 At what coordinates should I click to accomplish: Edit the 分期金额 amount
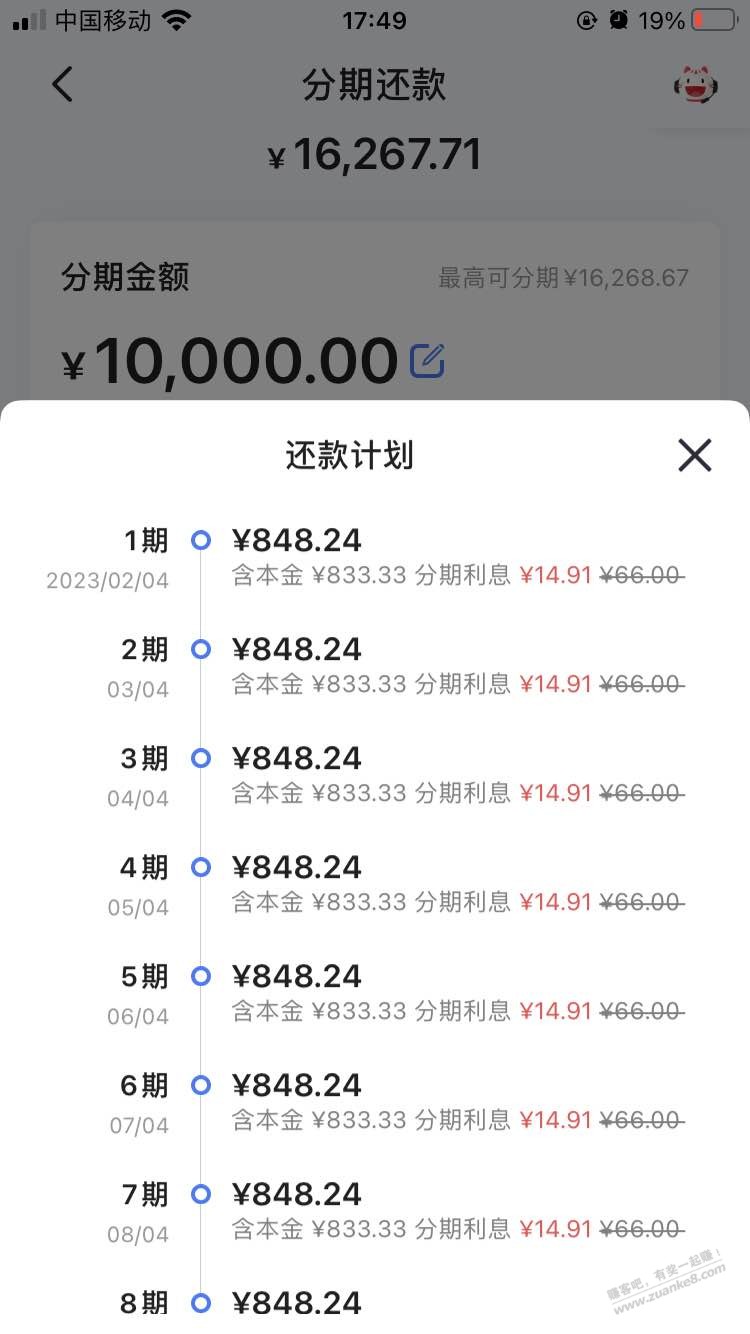tap(427, 360)
